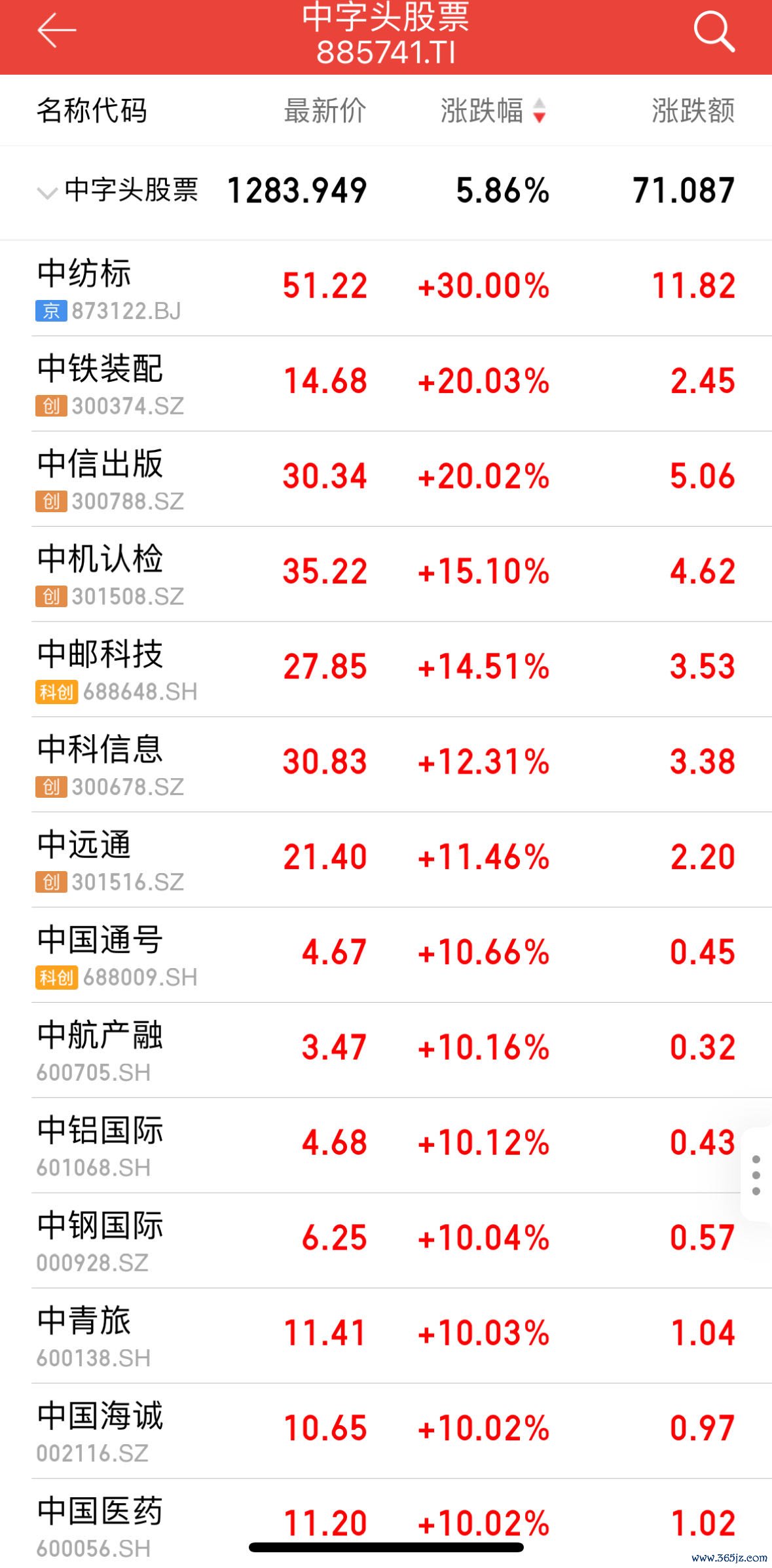Open stock 中纺标 873122.BJ
772x1568 pixels.
(x=386, y=289)
